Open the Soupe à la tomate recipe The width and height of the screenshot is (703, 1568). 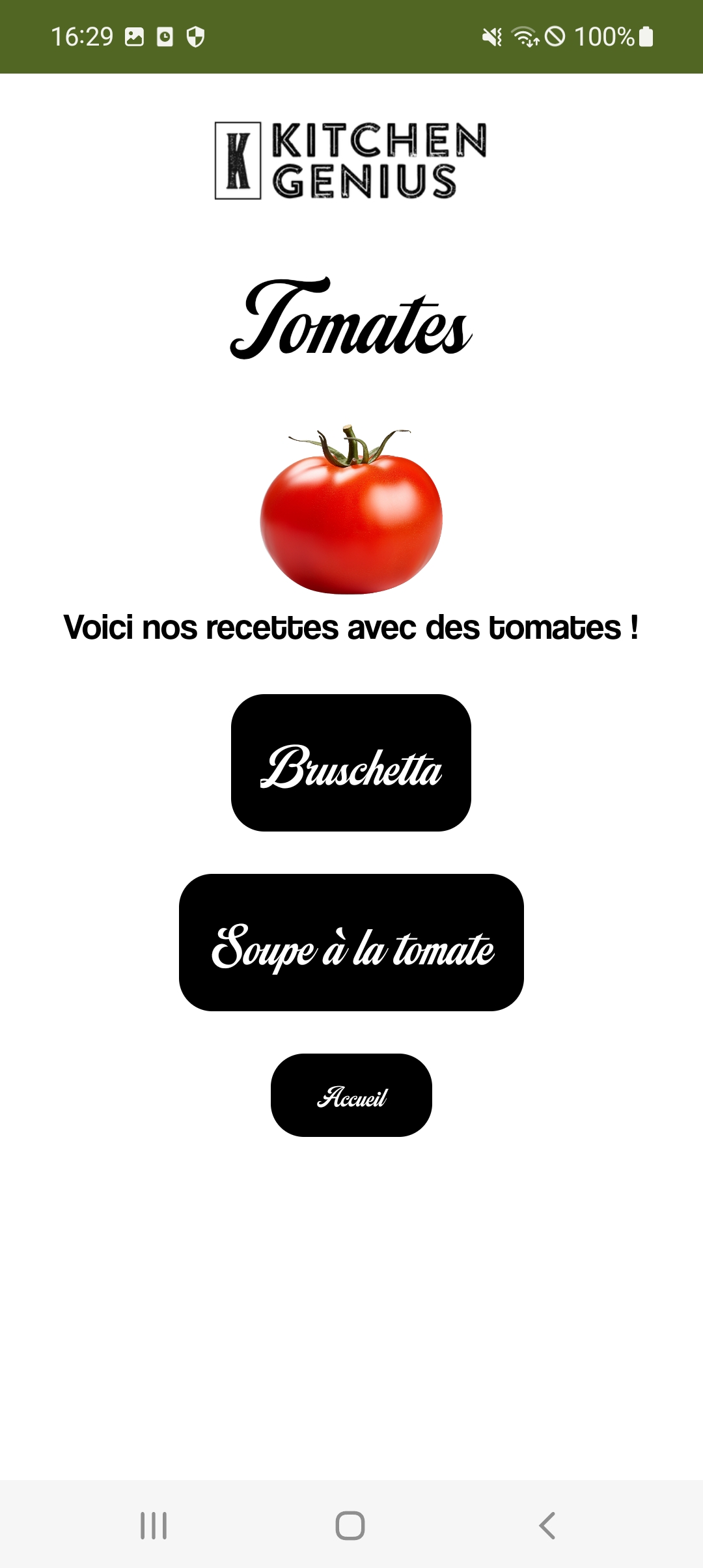[351, 943]
